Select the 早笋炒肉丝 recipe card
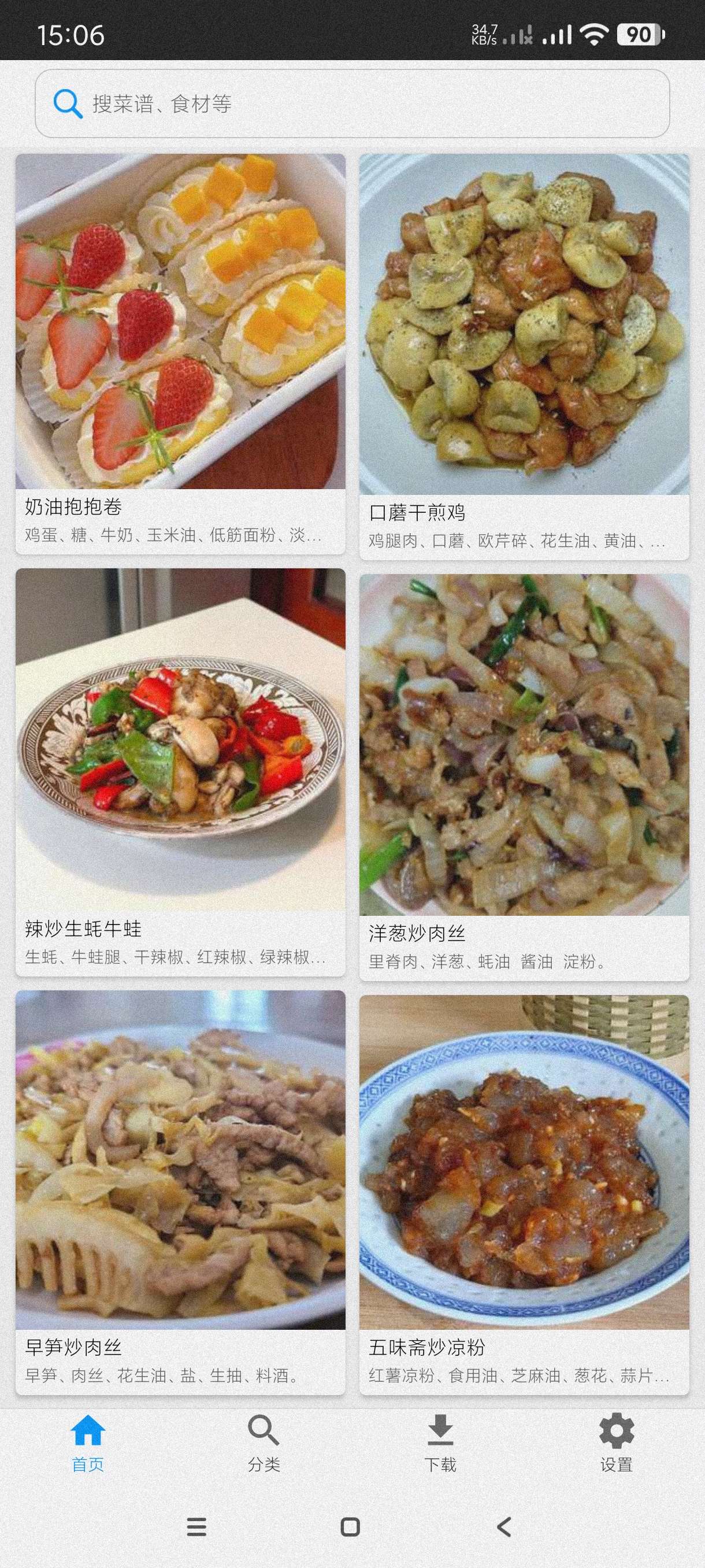705x1568 pixels. coord(180,1192)
